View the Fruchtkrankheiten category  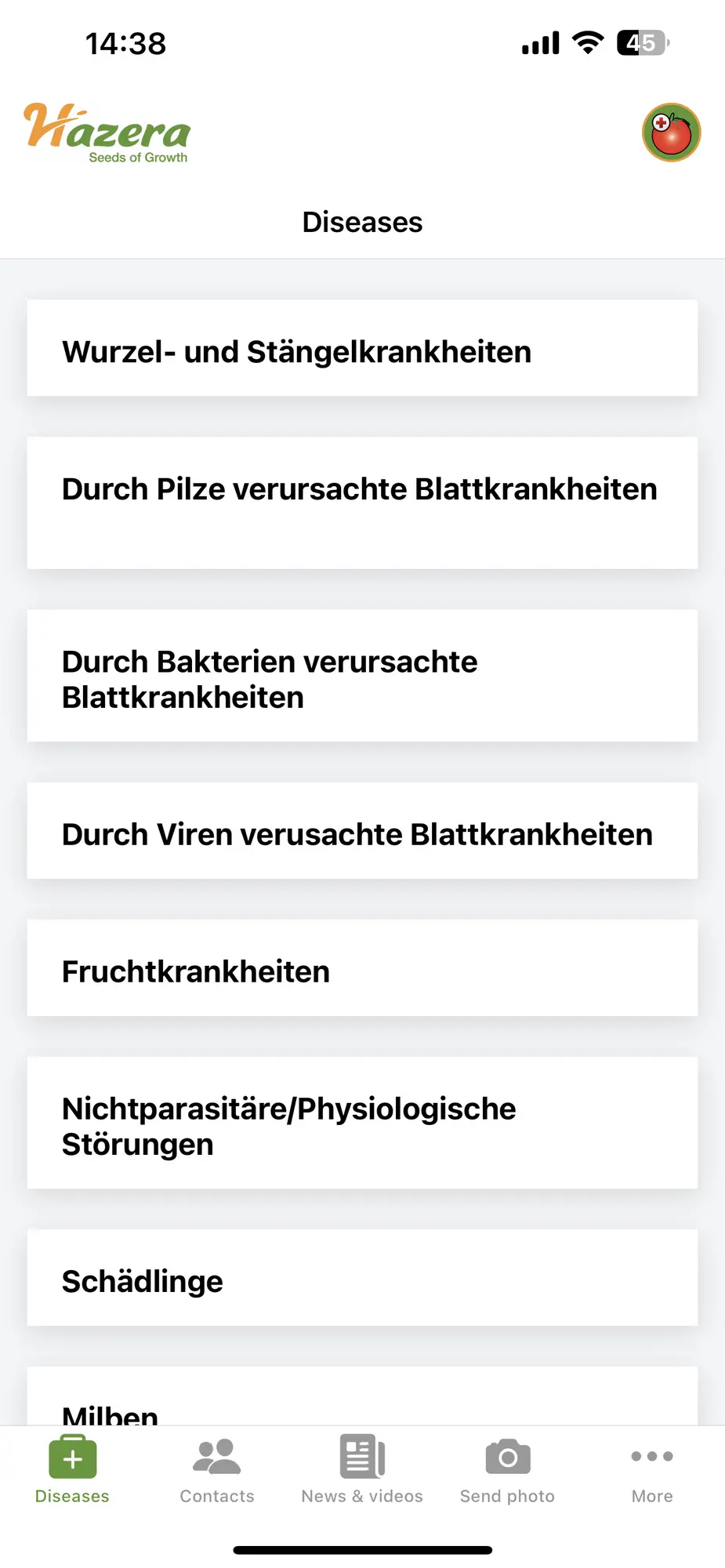(x=362, y=967)
